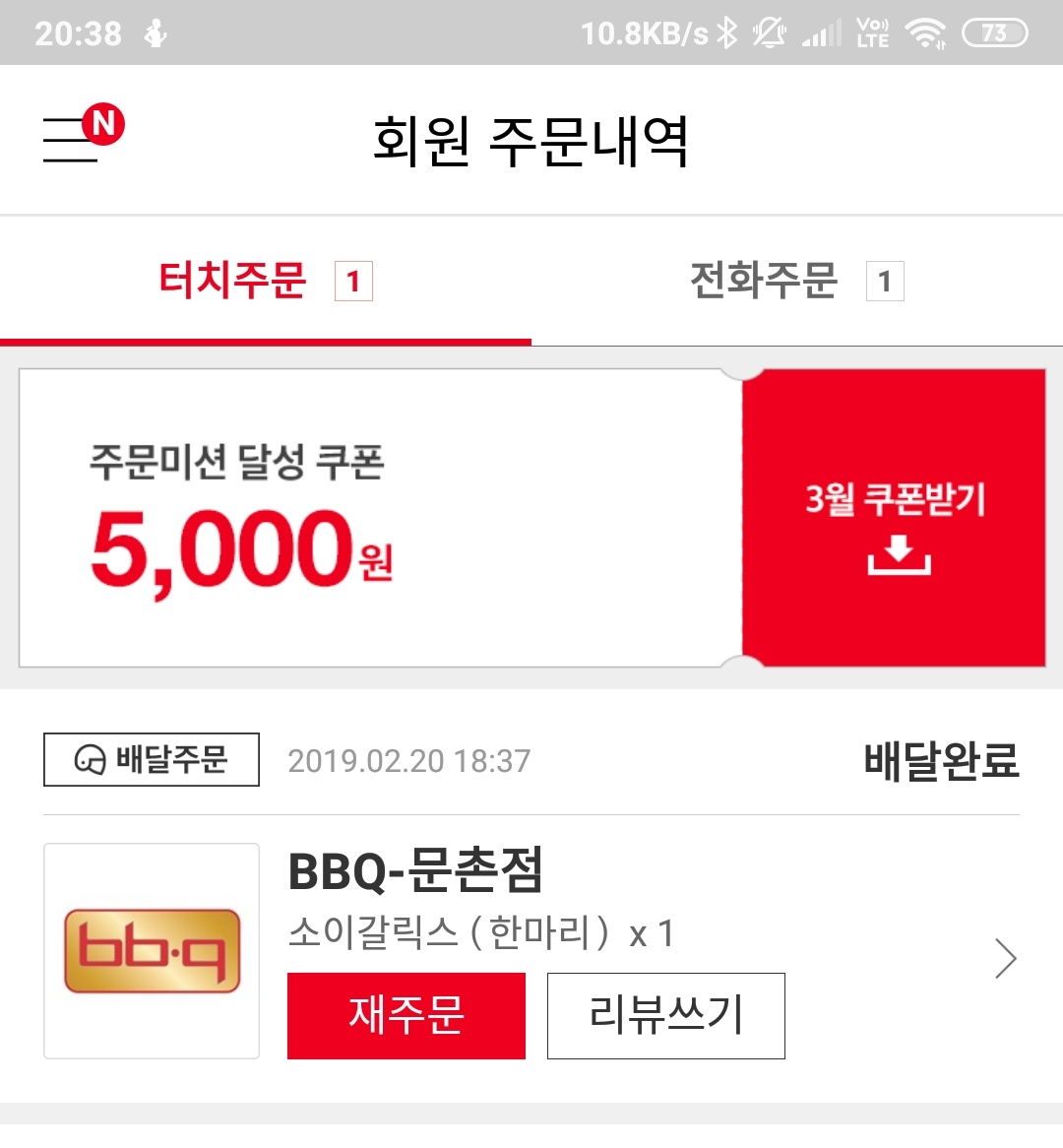Open the BBQ-문촌점 store logo thumbnail
The width and height of the screenshot is (1063, 1148).
(x=152, y=951)
